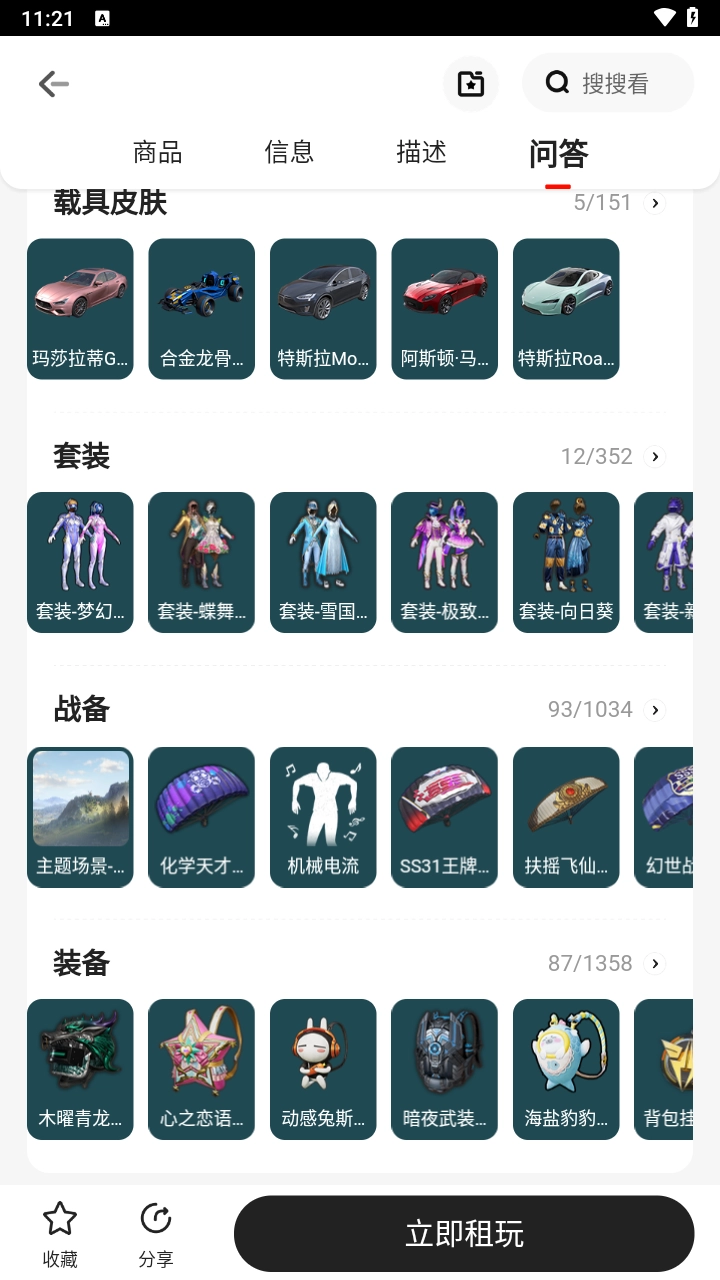Open the 套装-梦幻 outfit tile

pyautogui.click(x=80, y=562)
